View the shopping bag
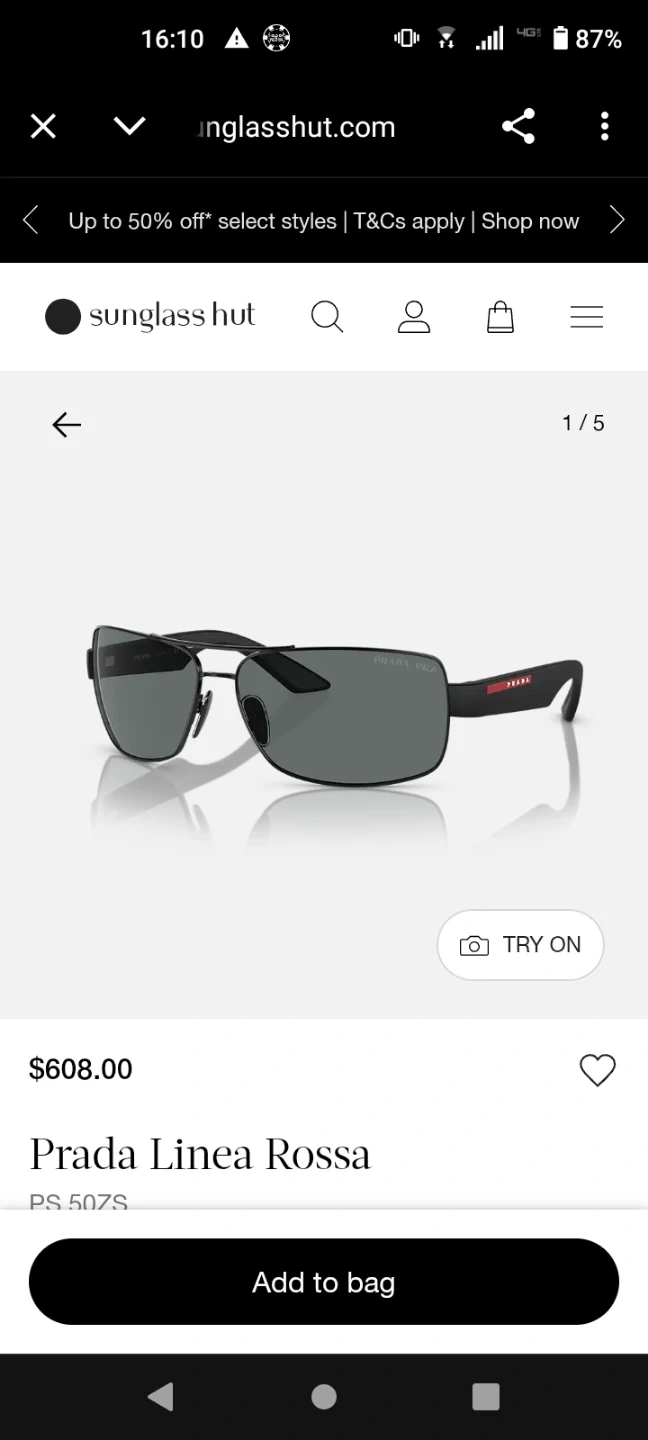 pos(500,317)
